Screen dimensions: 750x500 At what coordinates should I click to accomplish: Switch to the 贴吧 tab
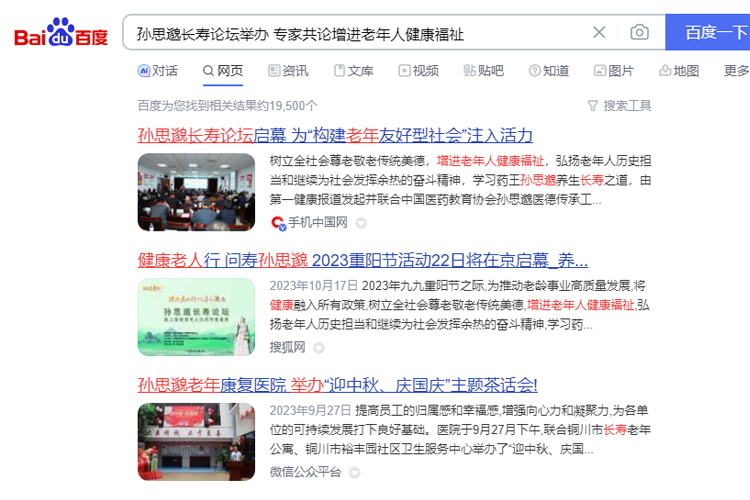pyautogui.click(x=483, y=71)
